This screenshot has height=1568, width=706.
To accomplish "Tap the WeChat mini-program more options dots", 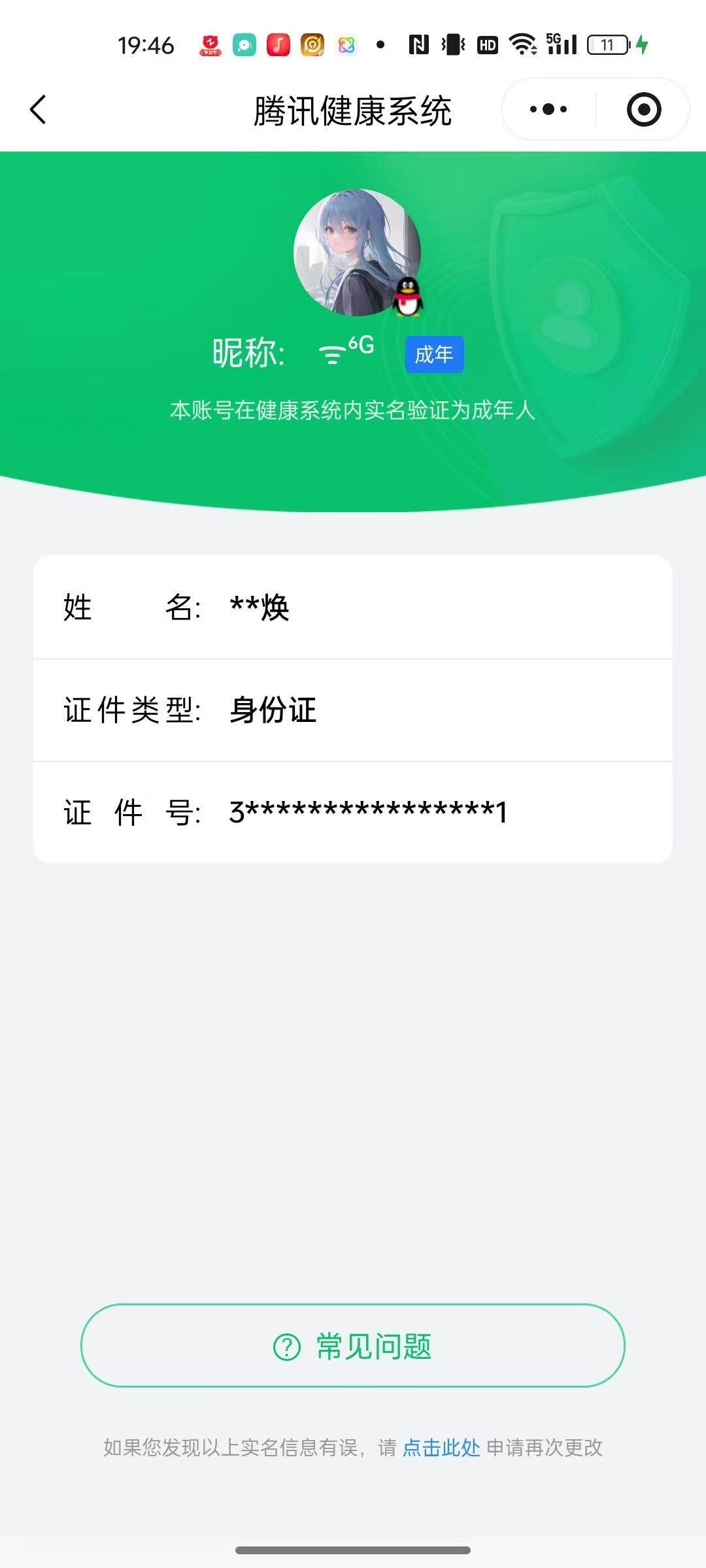I will tap(546, 108).
